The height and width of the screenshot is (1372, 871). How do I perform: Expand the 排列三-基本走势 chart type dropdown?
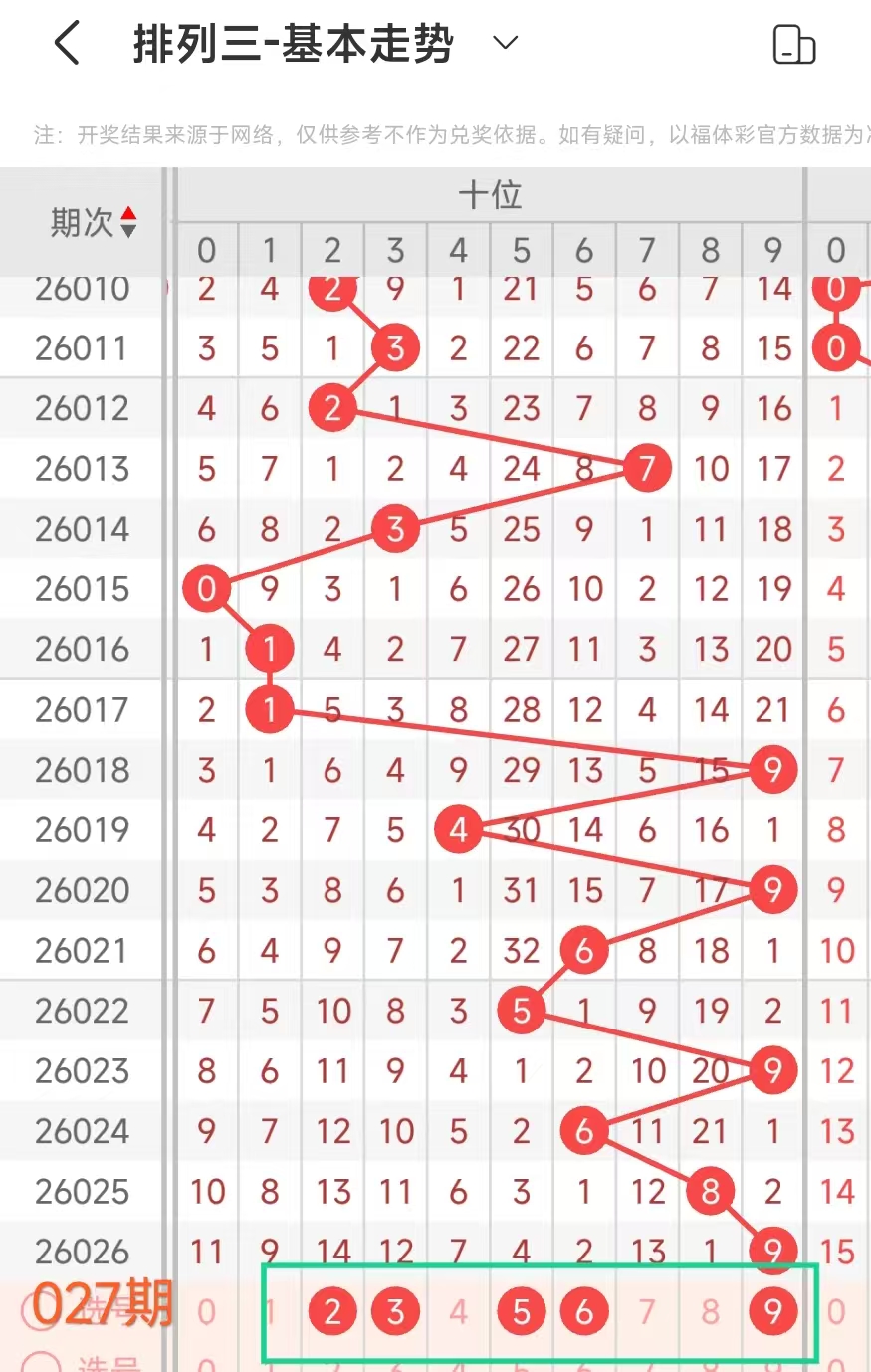(506, 43)
